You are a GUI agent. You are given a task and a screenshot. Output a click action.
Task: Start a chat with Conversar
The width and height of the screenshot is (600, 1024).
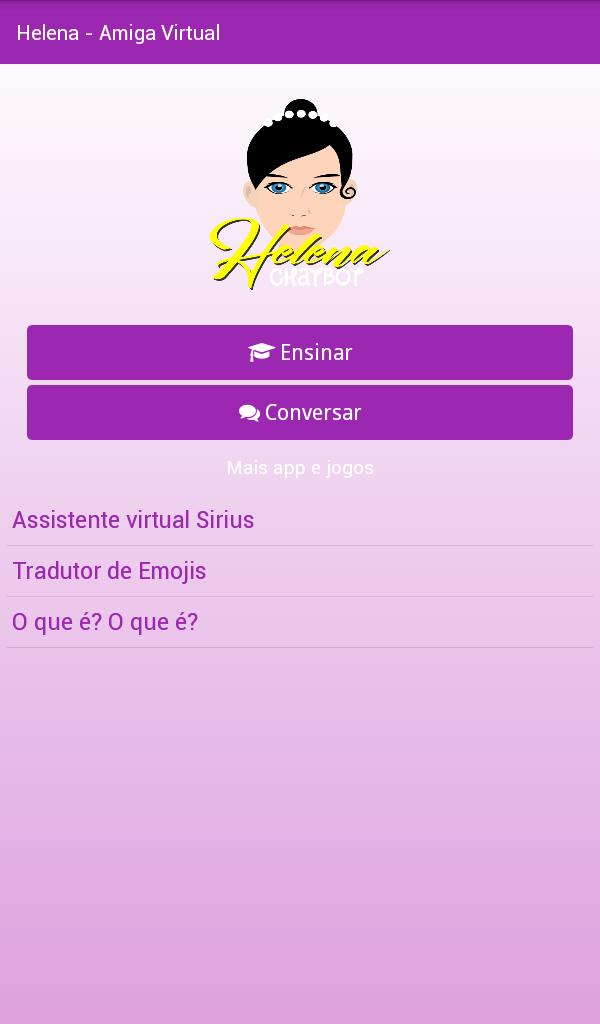tap(300, 412)
